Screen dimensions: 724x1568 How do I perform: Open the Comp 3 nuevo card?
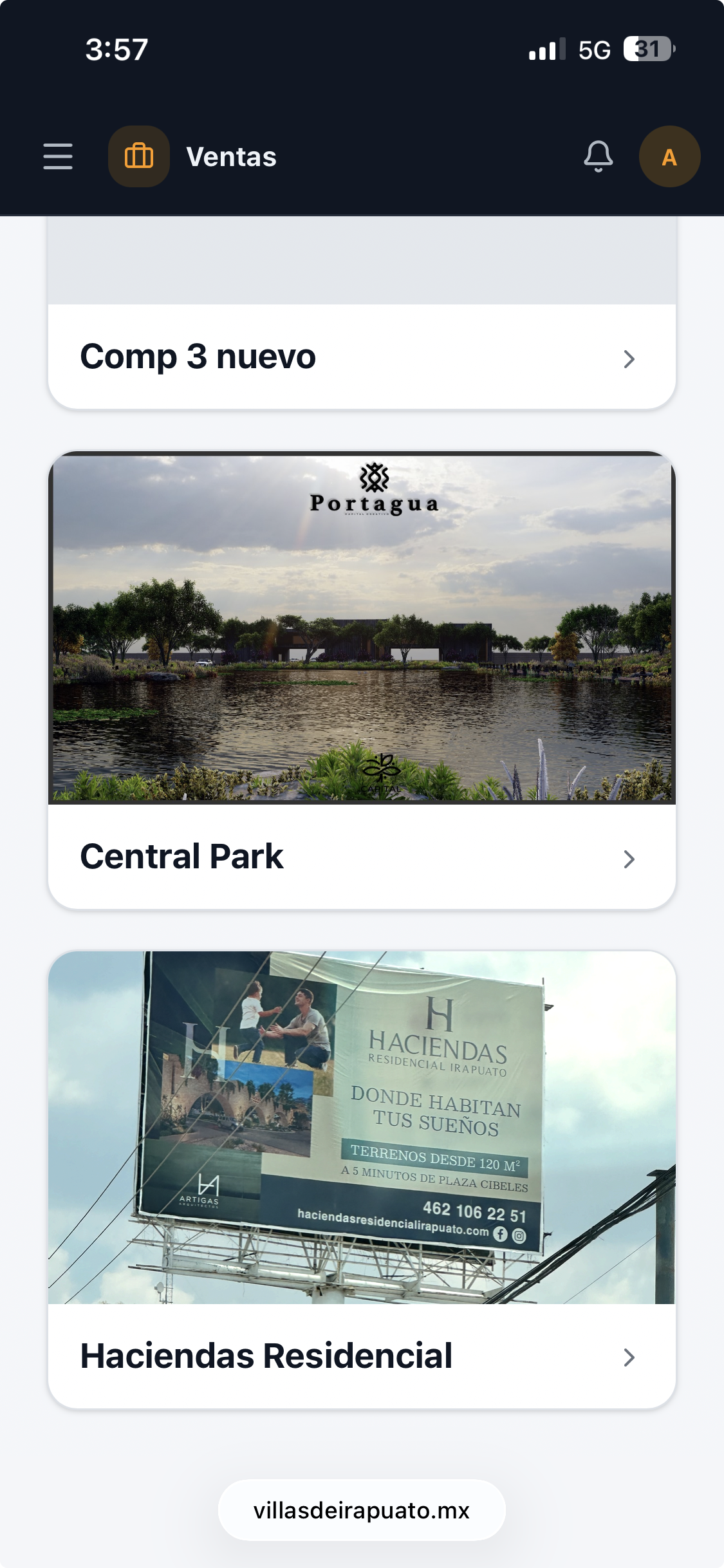(362, 312)
